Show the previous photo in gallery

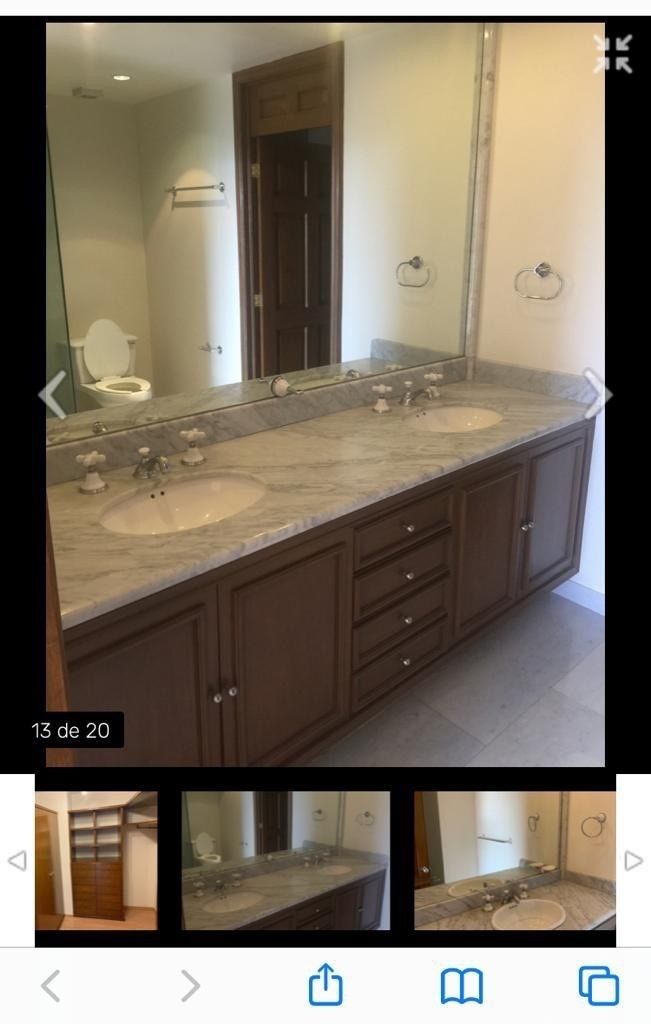tap(53, 393)
